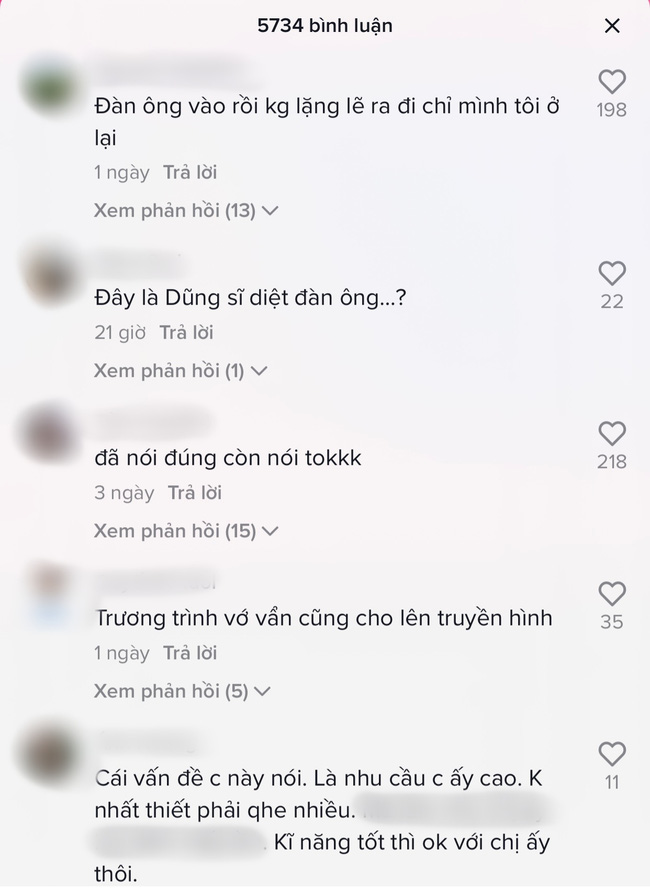View the 1 reply under the 'Dũng sĩ' comment
Viewport: 650px width, 889px height.
(180, 371)
